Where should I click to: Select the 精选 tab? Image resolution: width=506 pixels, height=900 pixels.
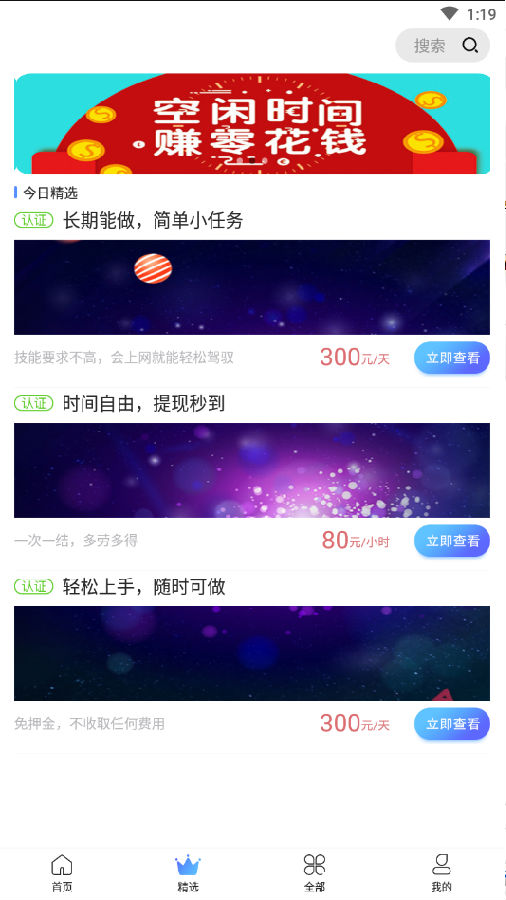click(188, 873)
